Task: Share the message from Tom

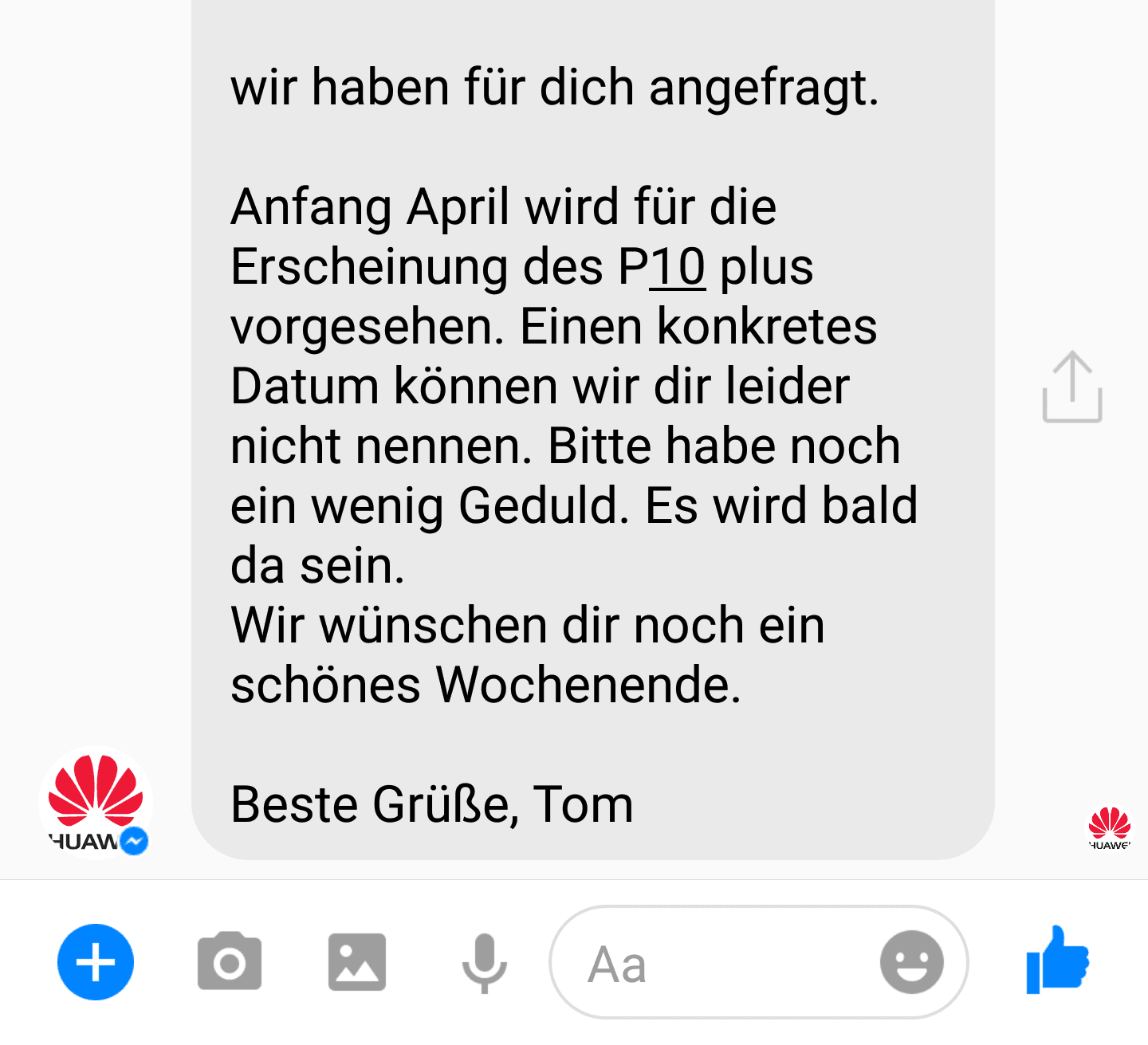Action: click(1072, 387)
